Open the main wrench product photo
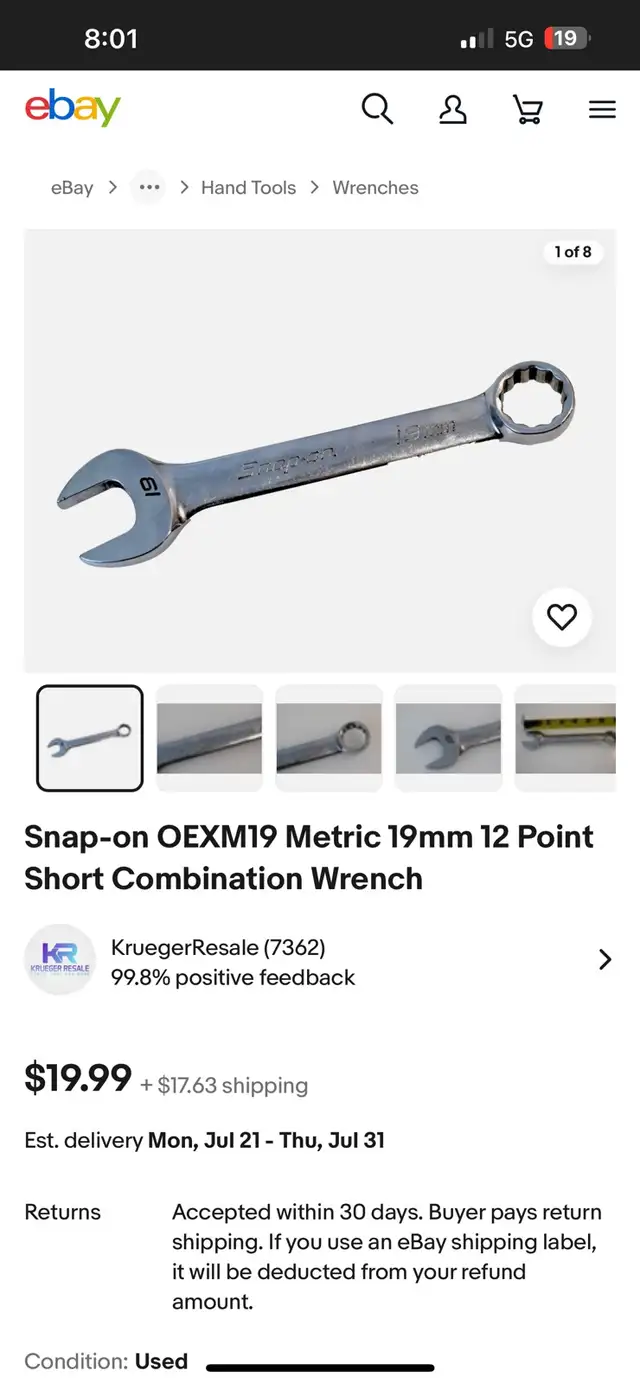 pos(320,450)
